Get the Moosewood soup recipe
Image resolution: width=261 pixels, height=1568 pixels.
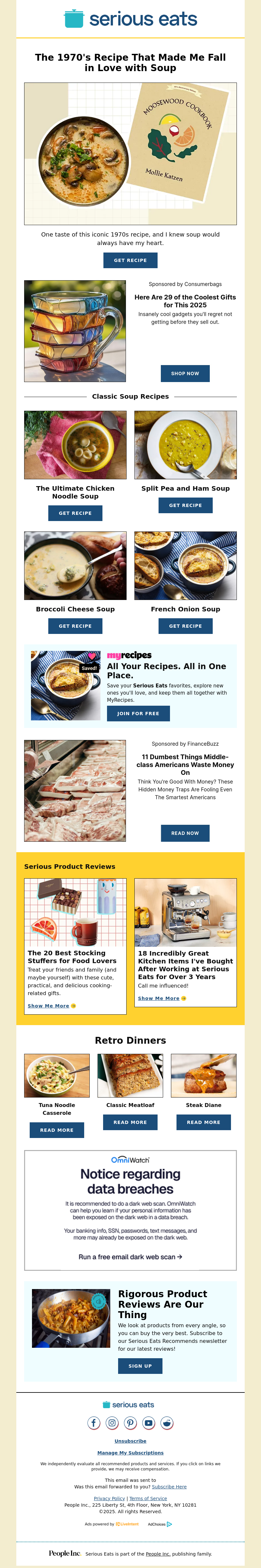click(x=130, y=260)
